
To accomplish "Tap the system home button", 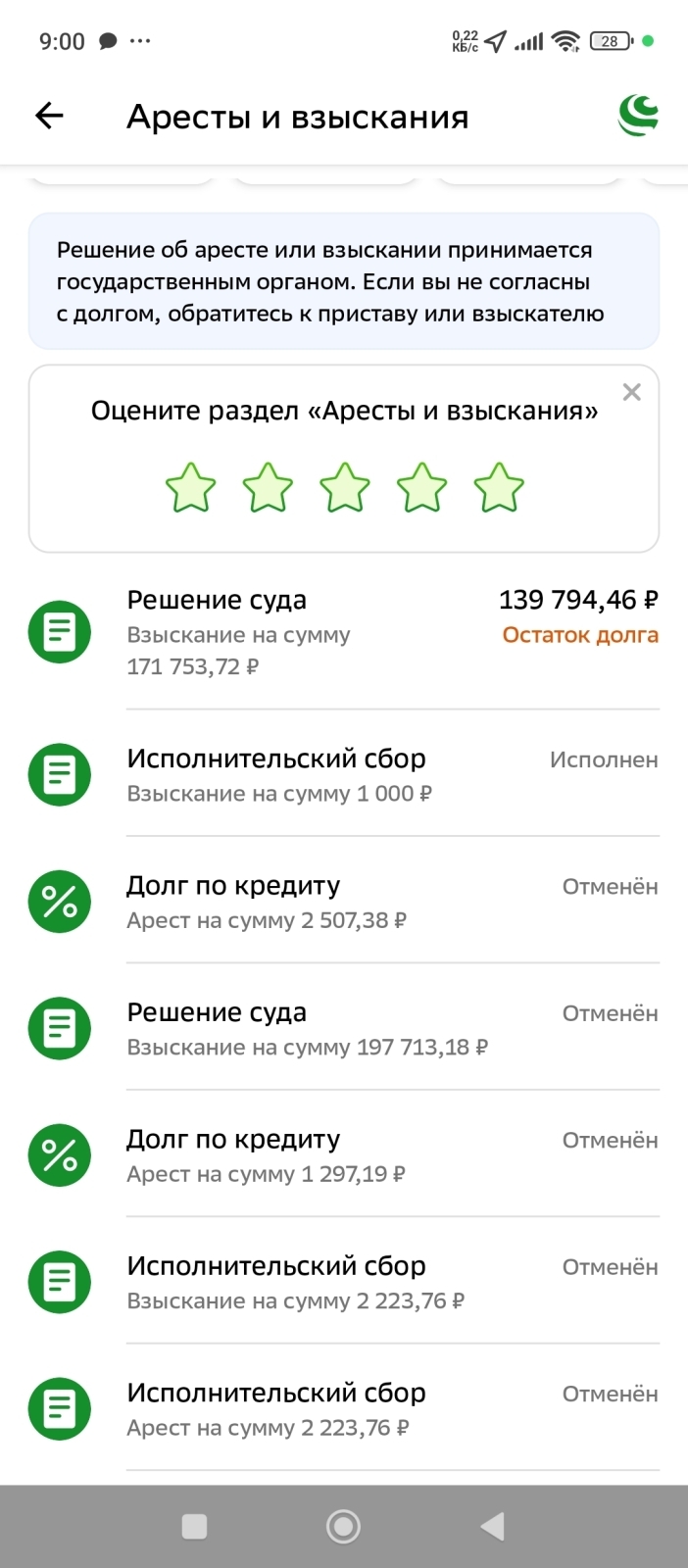I will [343, 1526].
